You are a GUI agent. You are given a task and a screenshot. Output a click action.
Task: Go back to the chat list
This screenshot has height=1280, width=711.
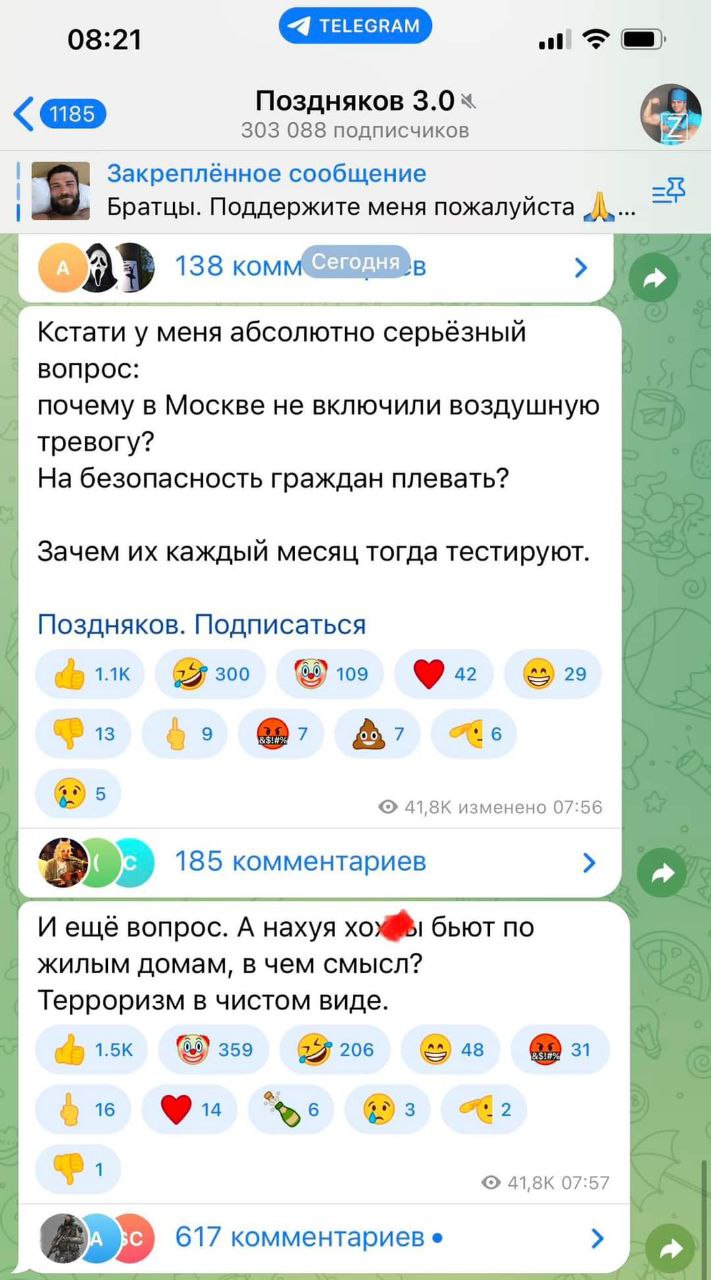(60, 114)
